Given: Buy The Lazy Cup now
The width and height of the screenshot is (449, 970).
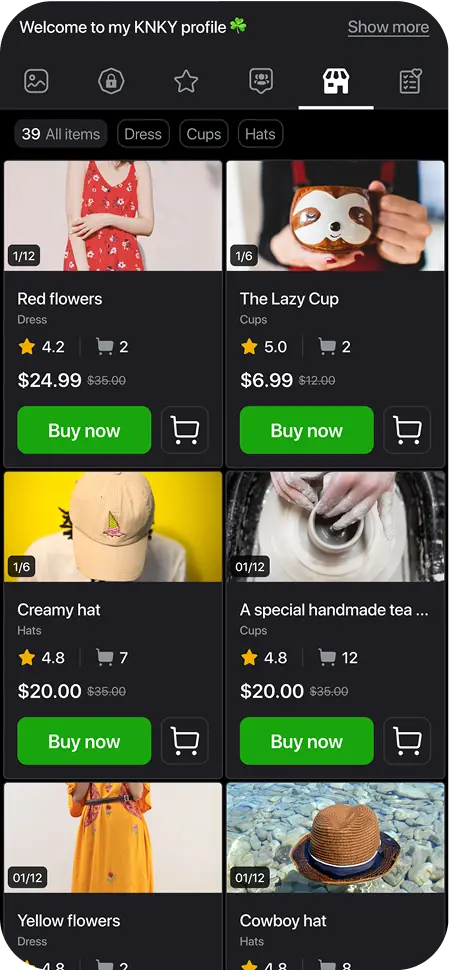Looking at the screenshot, I should [307, 430].
